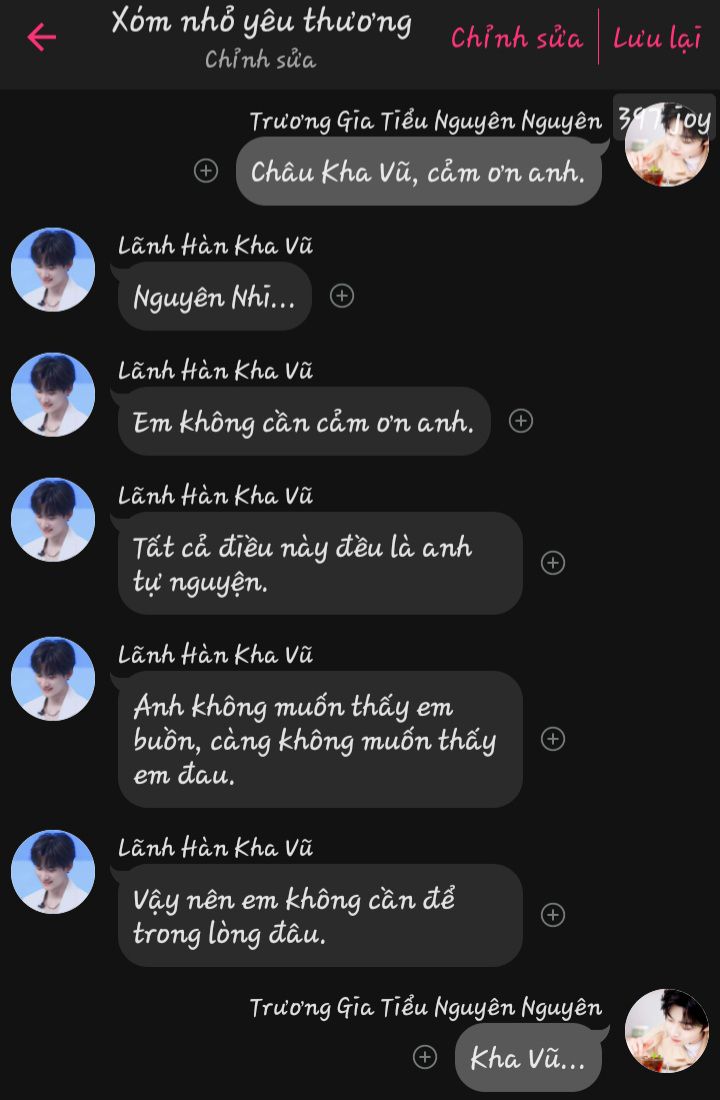This screenshot has height=1100, width=720.
Task: Tap plus icon beside "Châu Kha Vũ, cảm ơn anh."
Action: click(x=206, y=171)
